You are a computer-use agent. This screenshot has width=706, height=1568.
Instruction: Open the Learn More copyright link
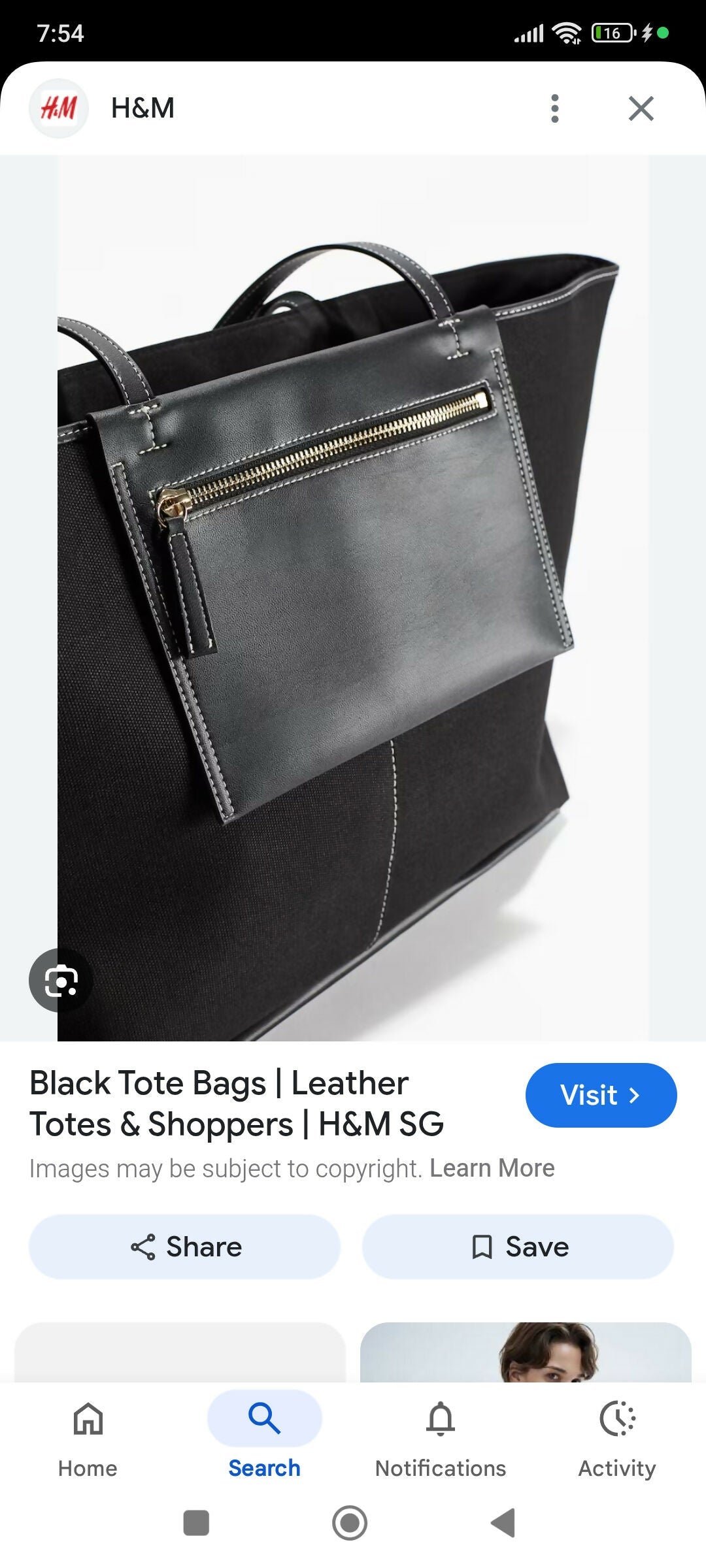point(492,1168)
